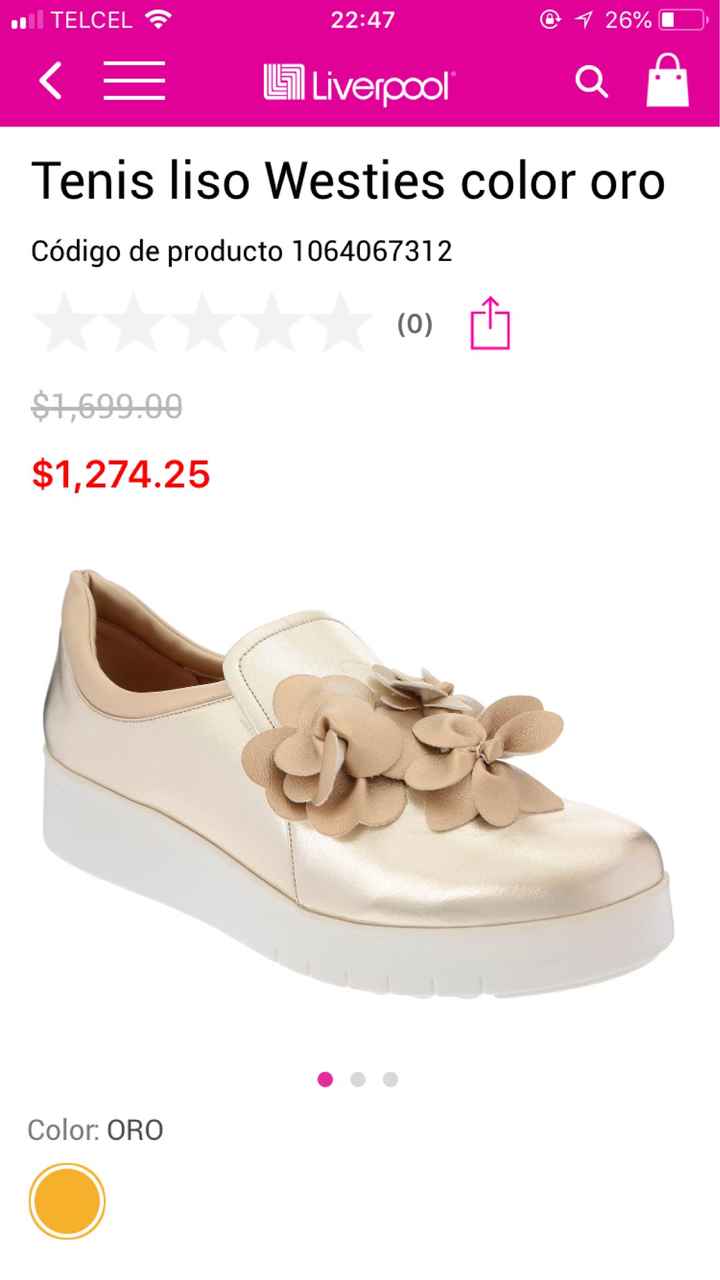Share this Westies shoe product

coord(490,323)
